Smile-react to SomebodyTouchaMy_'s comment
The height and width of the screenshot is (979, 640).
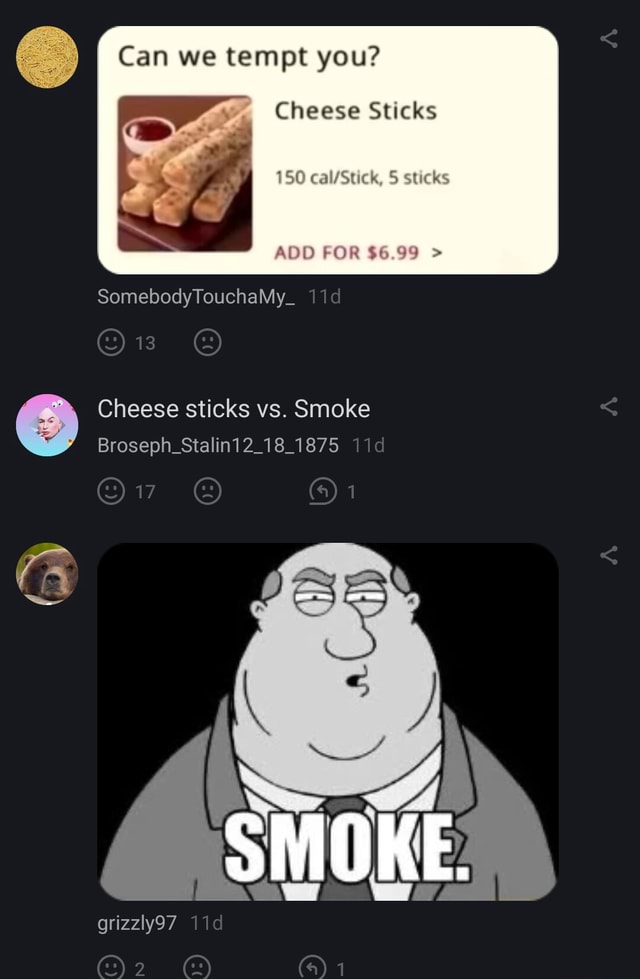(x=110, y=343)
